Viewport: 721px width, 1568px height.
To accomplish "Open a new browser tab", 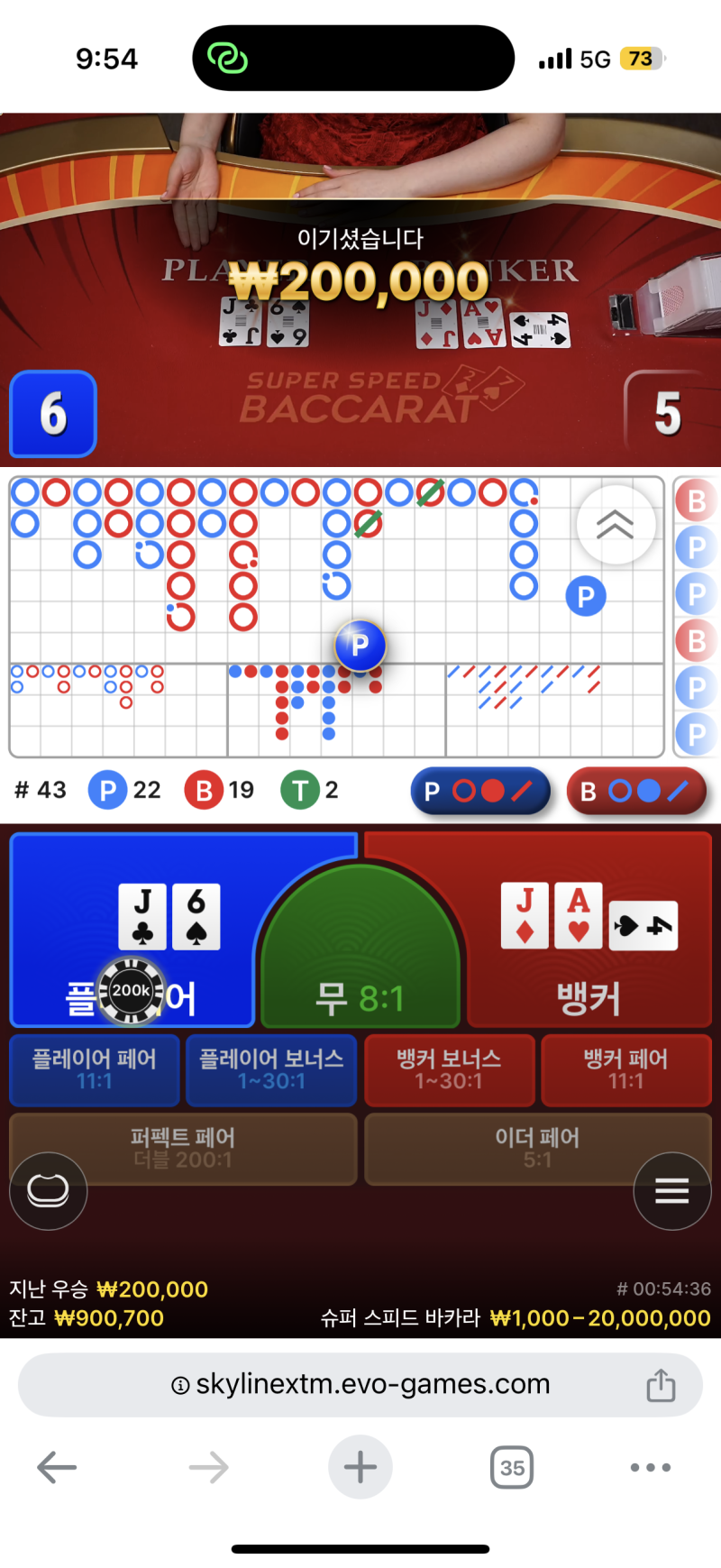I will (360, 1468).
